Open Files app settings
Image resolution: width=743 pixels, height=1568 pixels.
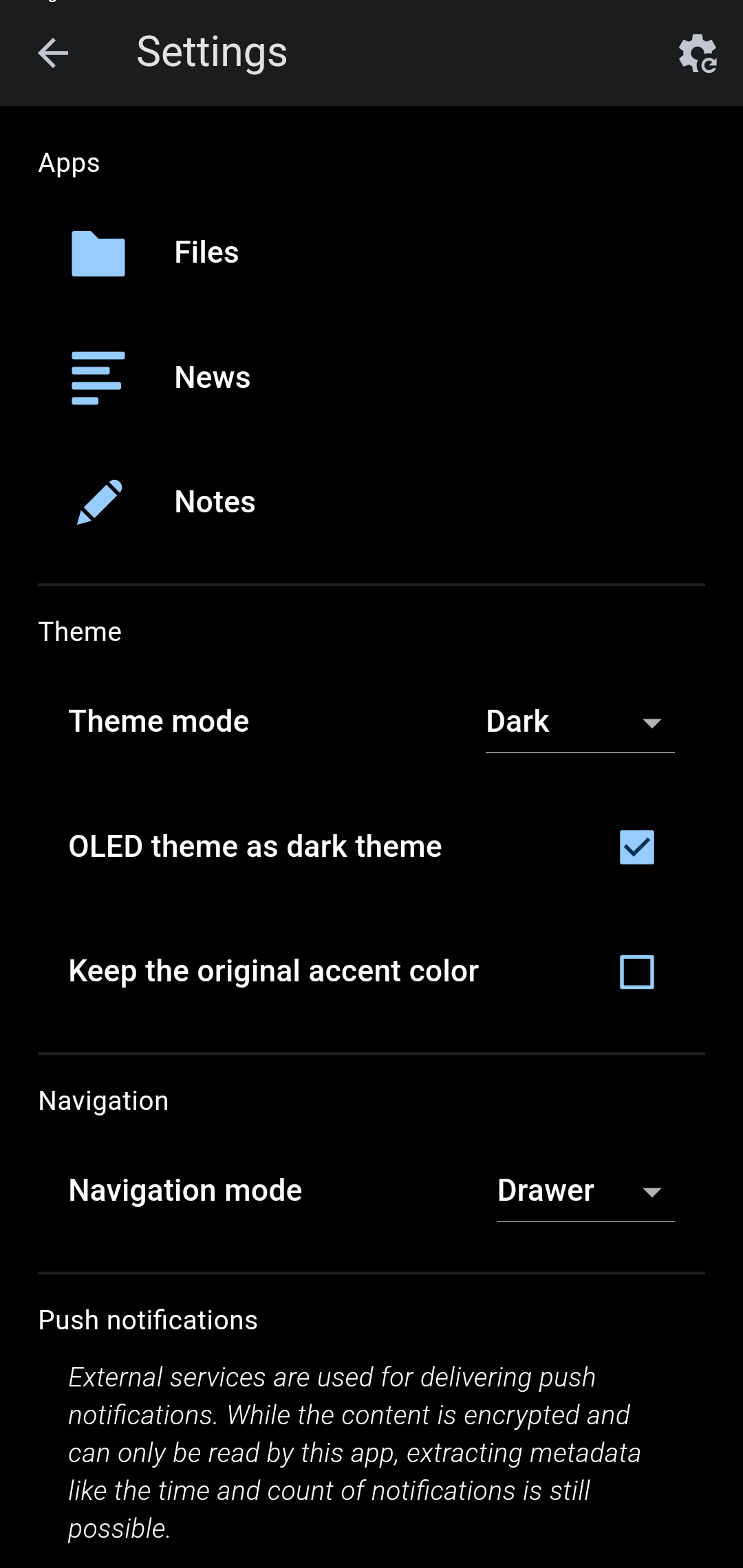371,253
